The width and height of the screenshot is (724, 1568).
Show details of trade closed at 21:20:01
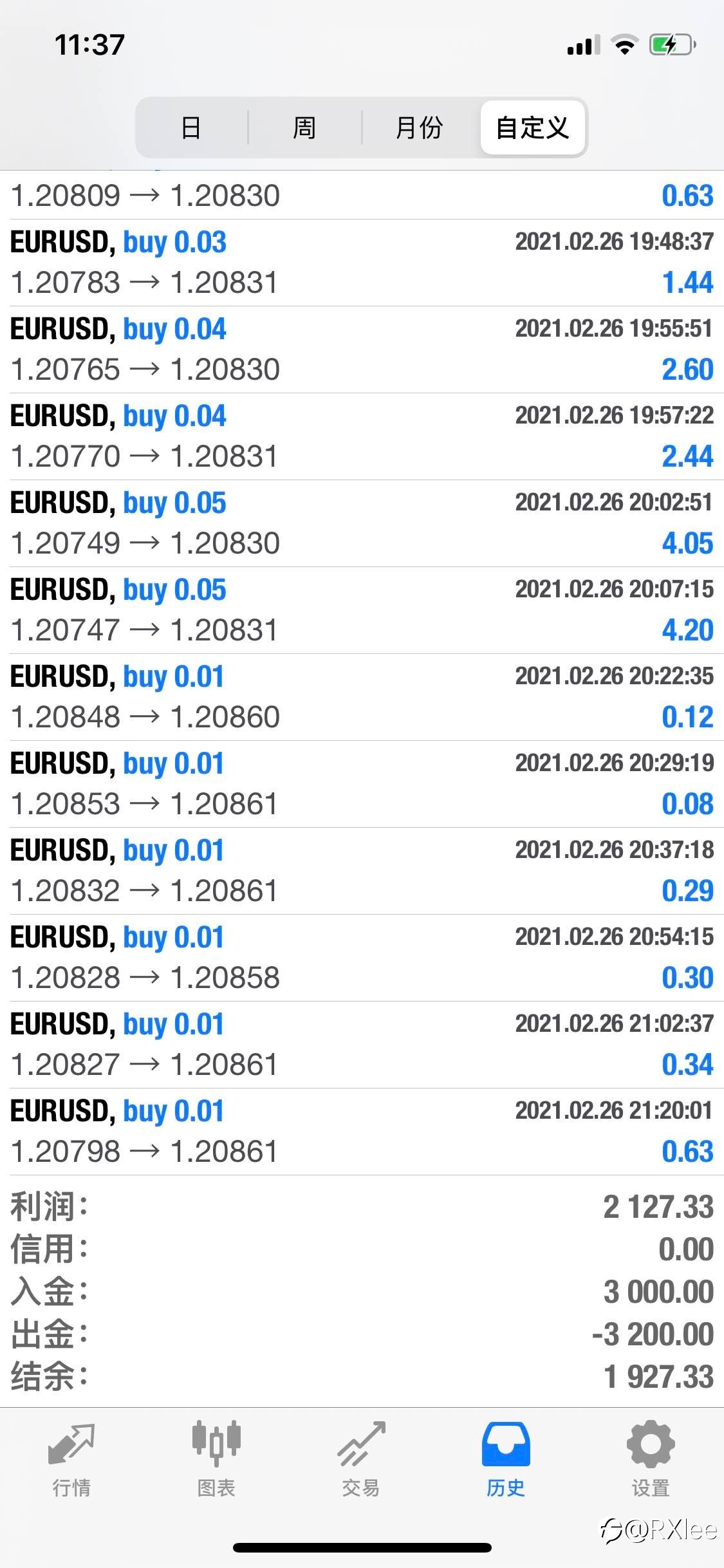pyautogui.click(x=362, y=1132)
